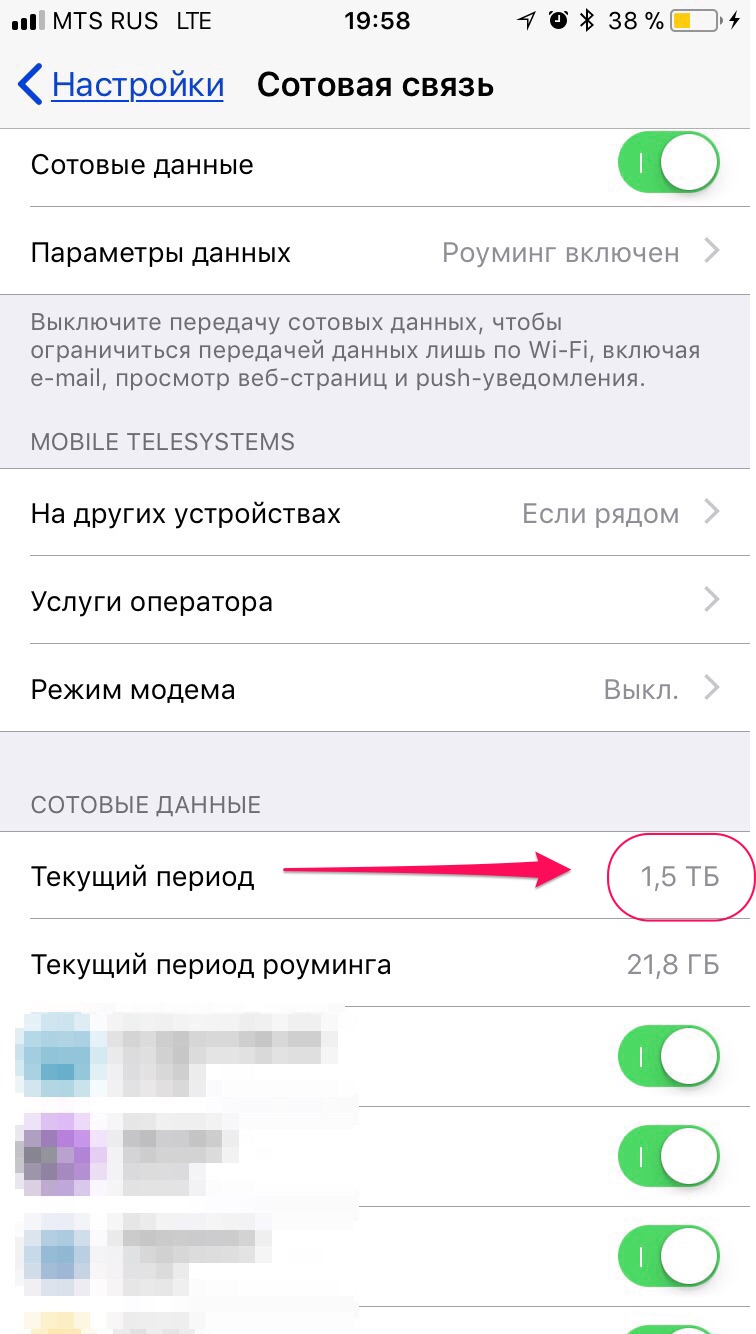Open Услуги оператора
Screen dimensions: 756x1334
click(x=377, y=602)
